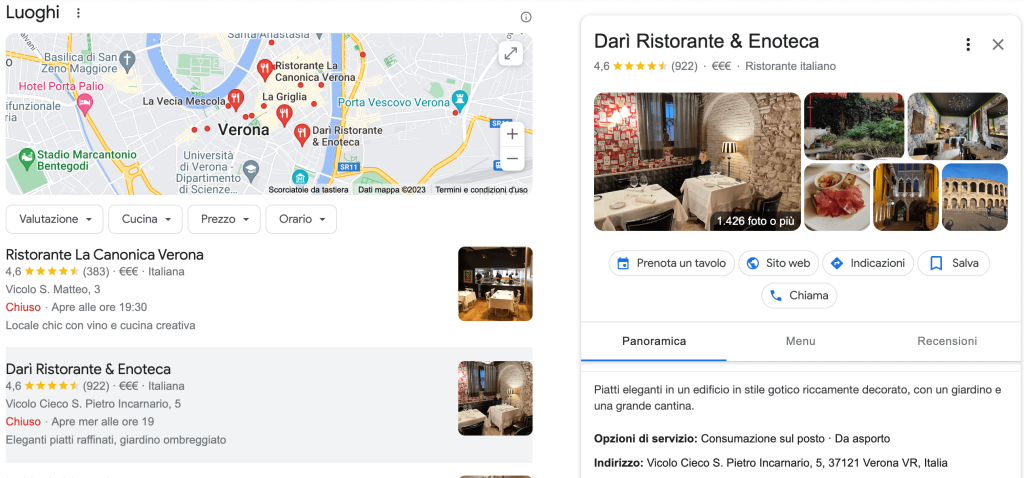Tap Prenota un tavolo button
This screenshot has width=1024, height=478.
[x=671, y=263]
